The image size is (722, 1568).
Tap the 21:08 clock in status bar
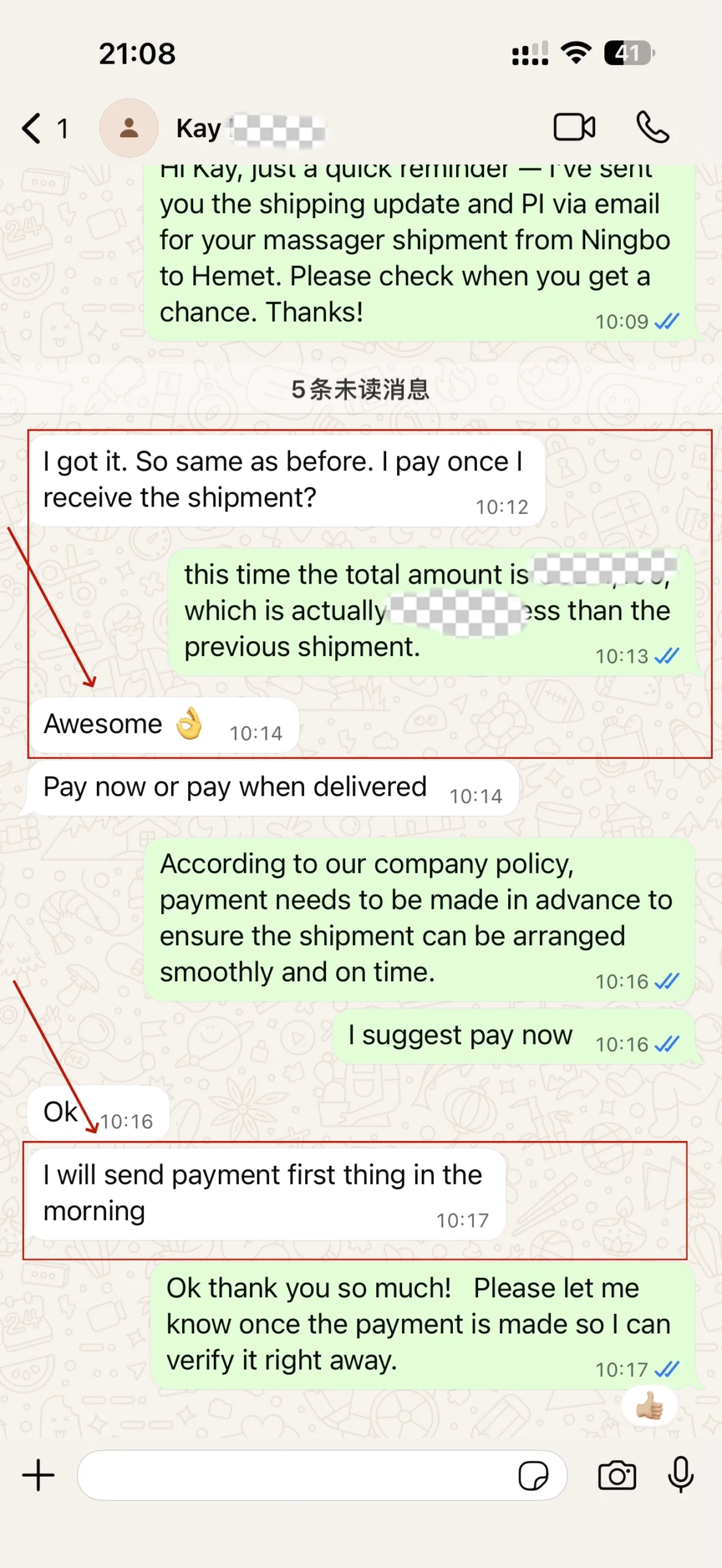(137, 54)
